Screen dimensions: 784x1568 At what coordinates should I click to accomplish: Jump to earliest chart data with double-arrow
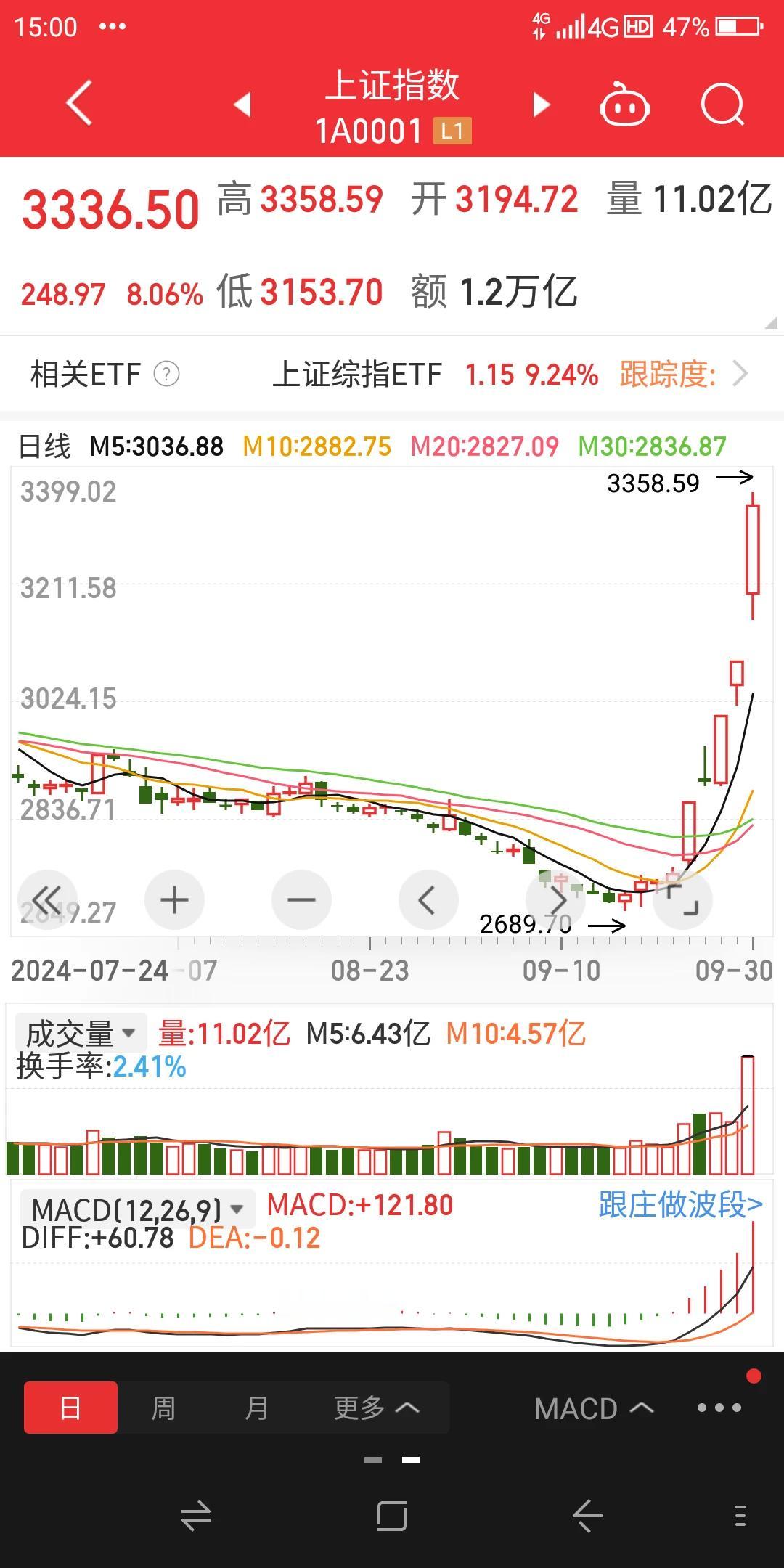pos(47,900)
